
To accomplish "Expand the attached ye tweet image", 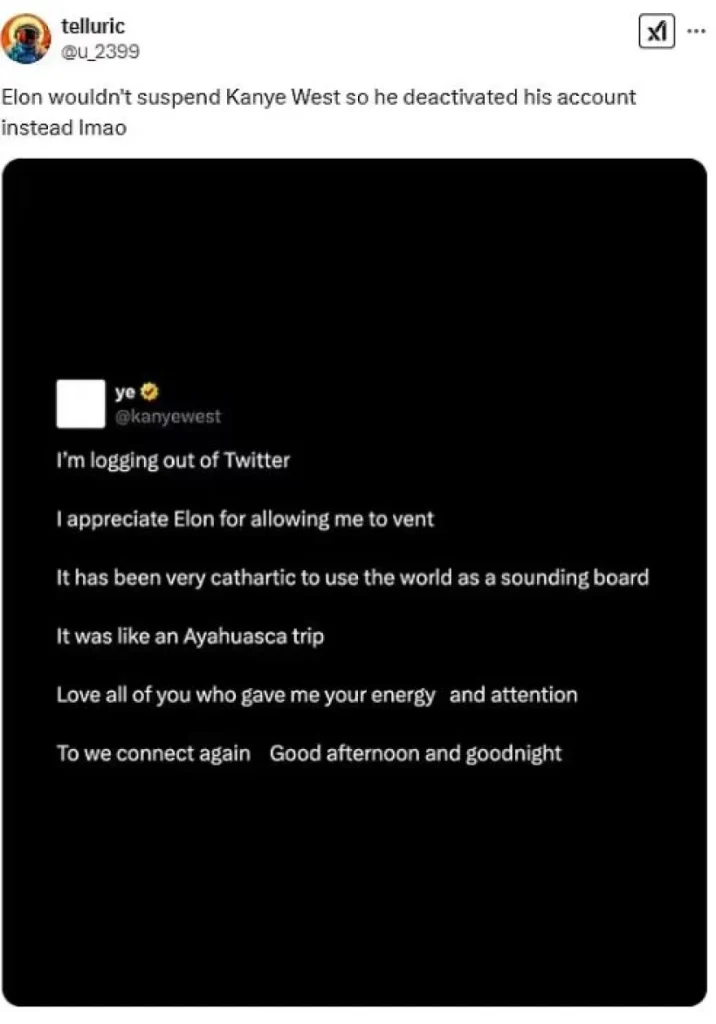I will (354, 580).
